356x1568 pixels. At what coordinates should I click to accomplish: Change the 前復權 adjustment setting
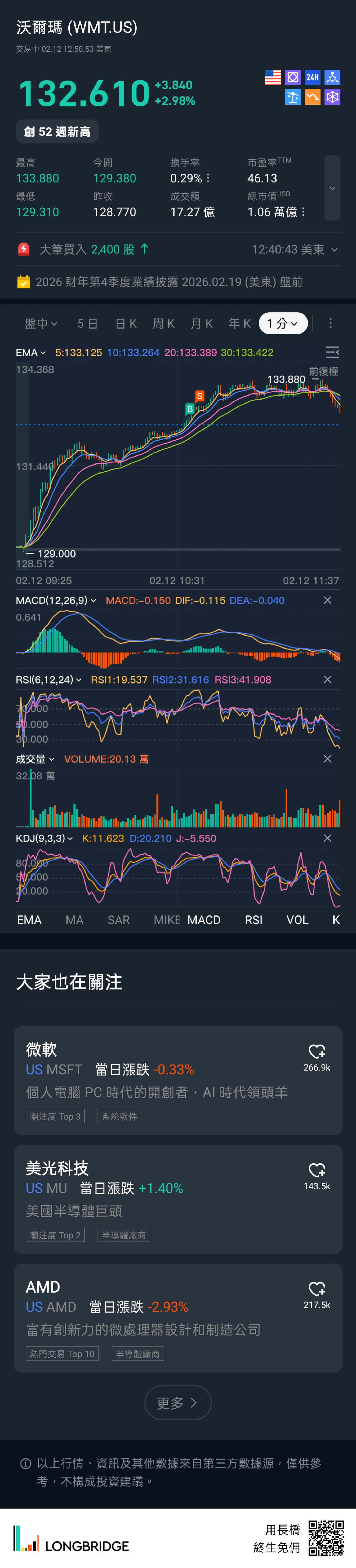(x=323, y=371)
